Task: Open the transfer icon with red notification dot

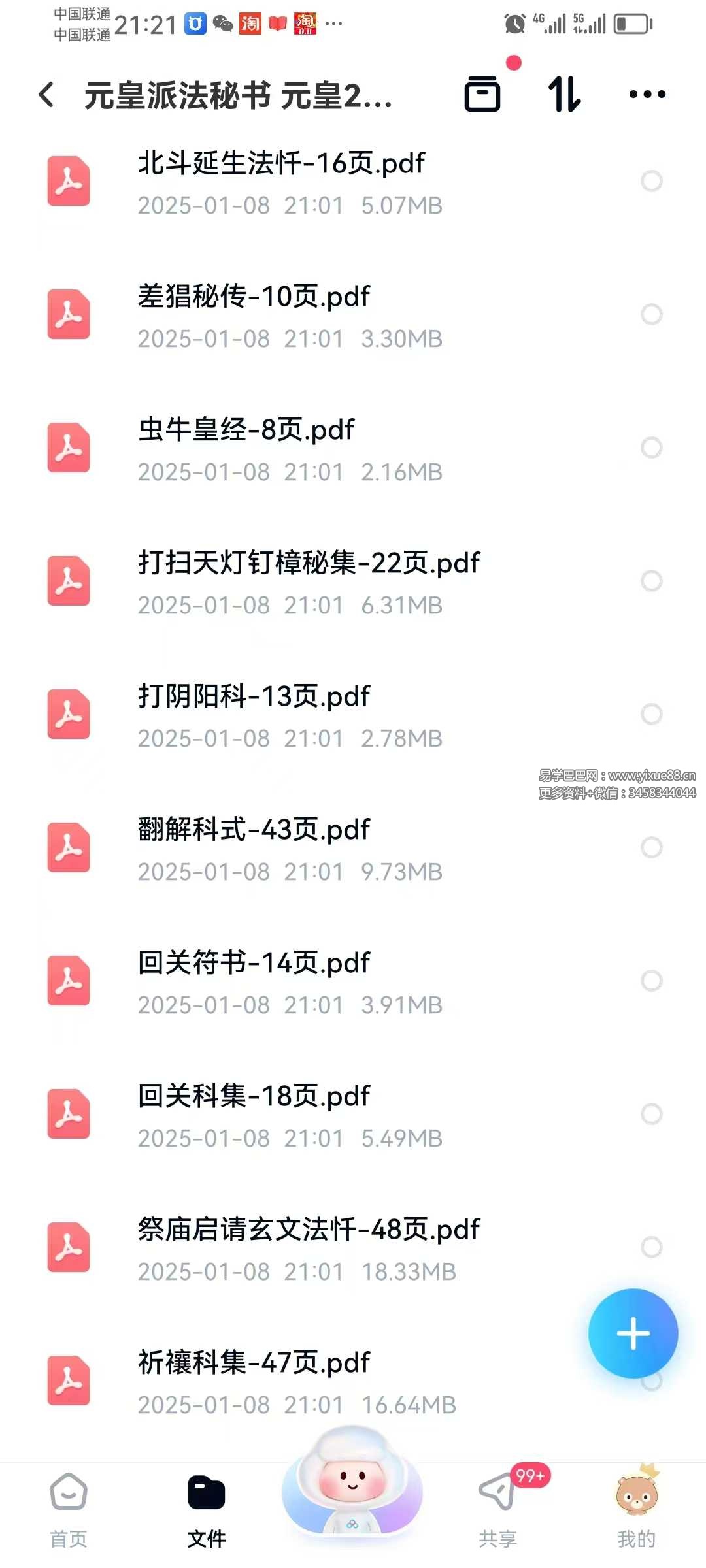Action: (x=484, y=95)
